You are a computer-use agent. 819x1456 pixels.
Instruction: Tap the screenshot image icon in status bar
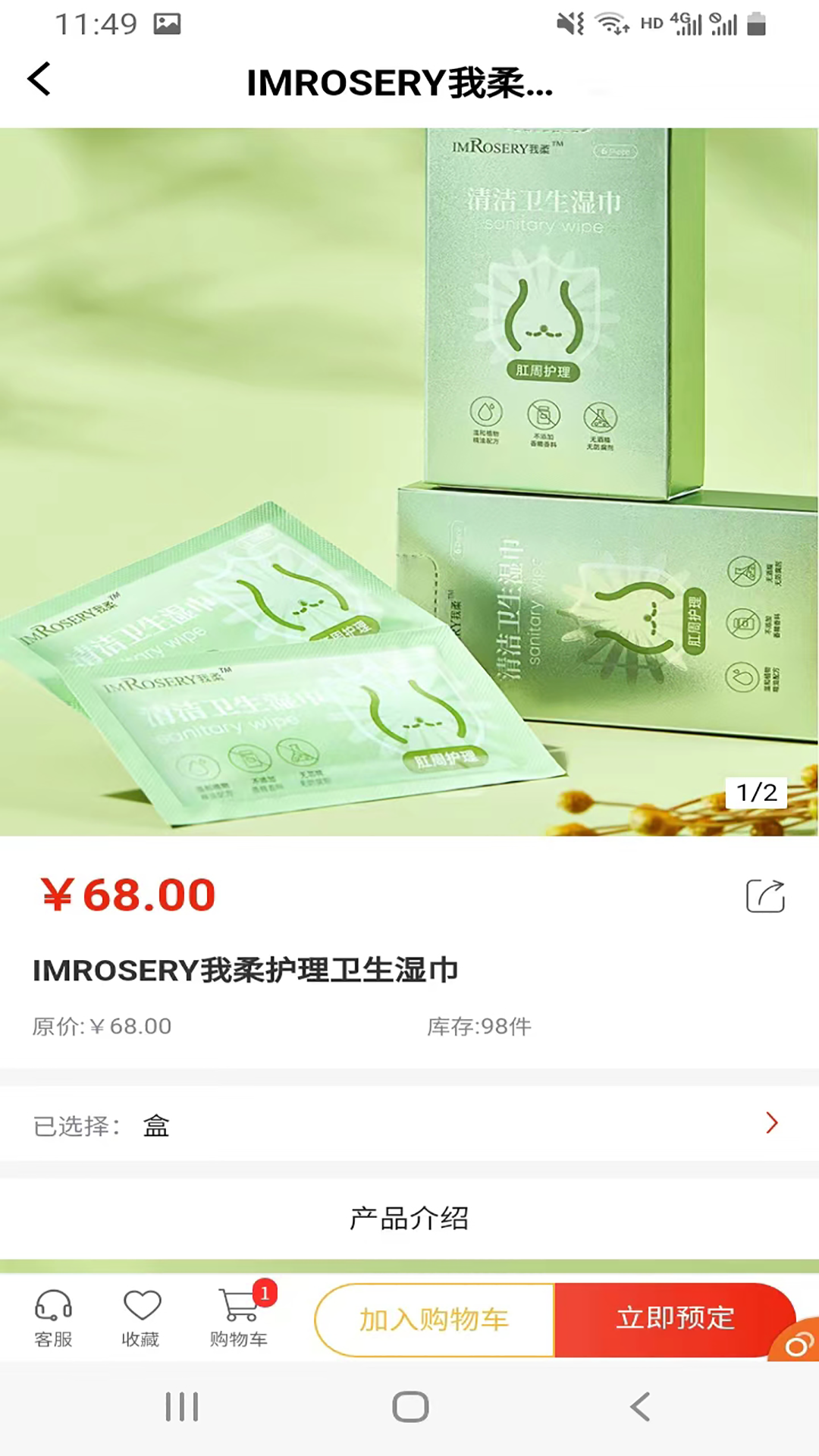click(x=168, y=23)
